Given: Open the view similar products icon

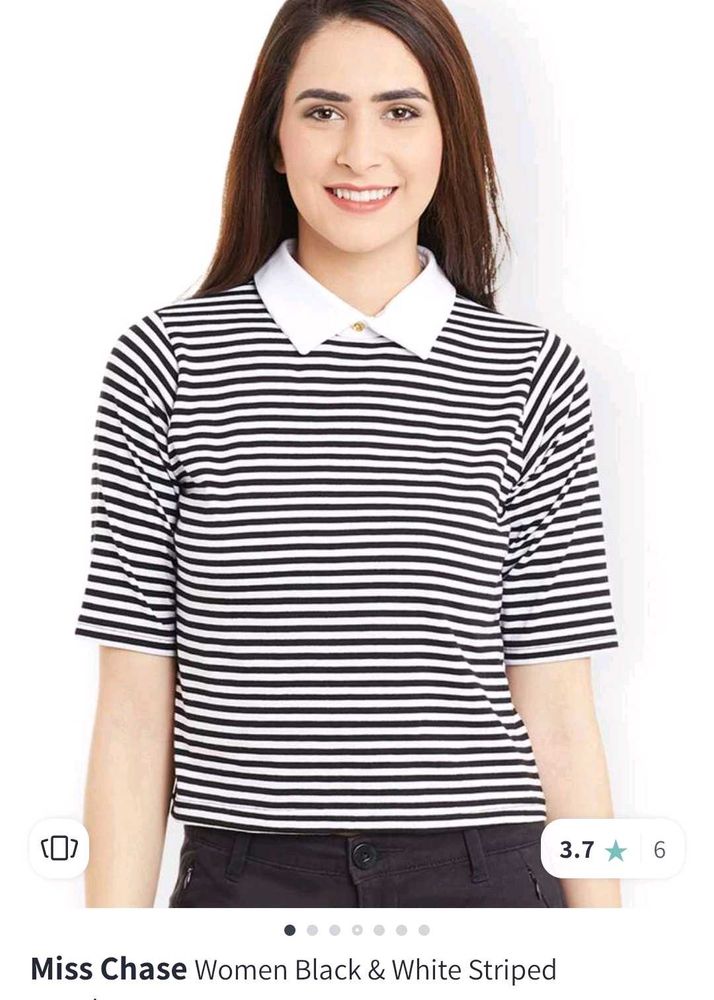Looking at the screenshot, I should tap(59, 848).
